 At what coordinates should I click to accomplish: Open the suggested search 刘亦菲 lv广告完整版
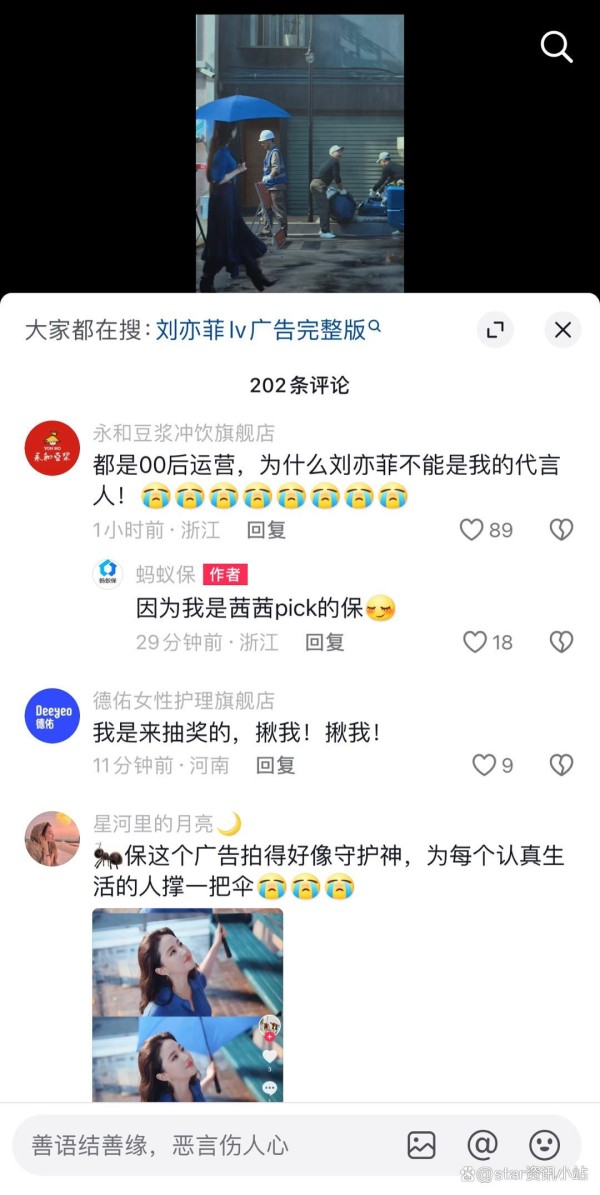coord(268,330)
